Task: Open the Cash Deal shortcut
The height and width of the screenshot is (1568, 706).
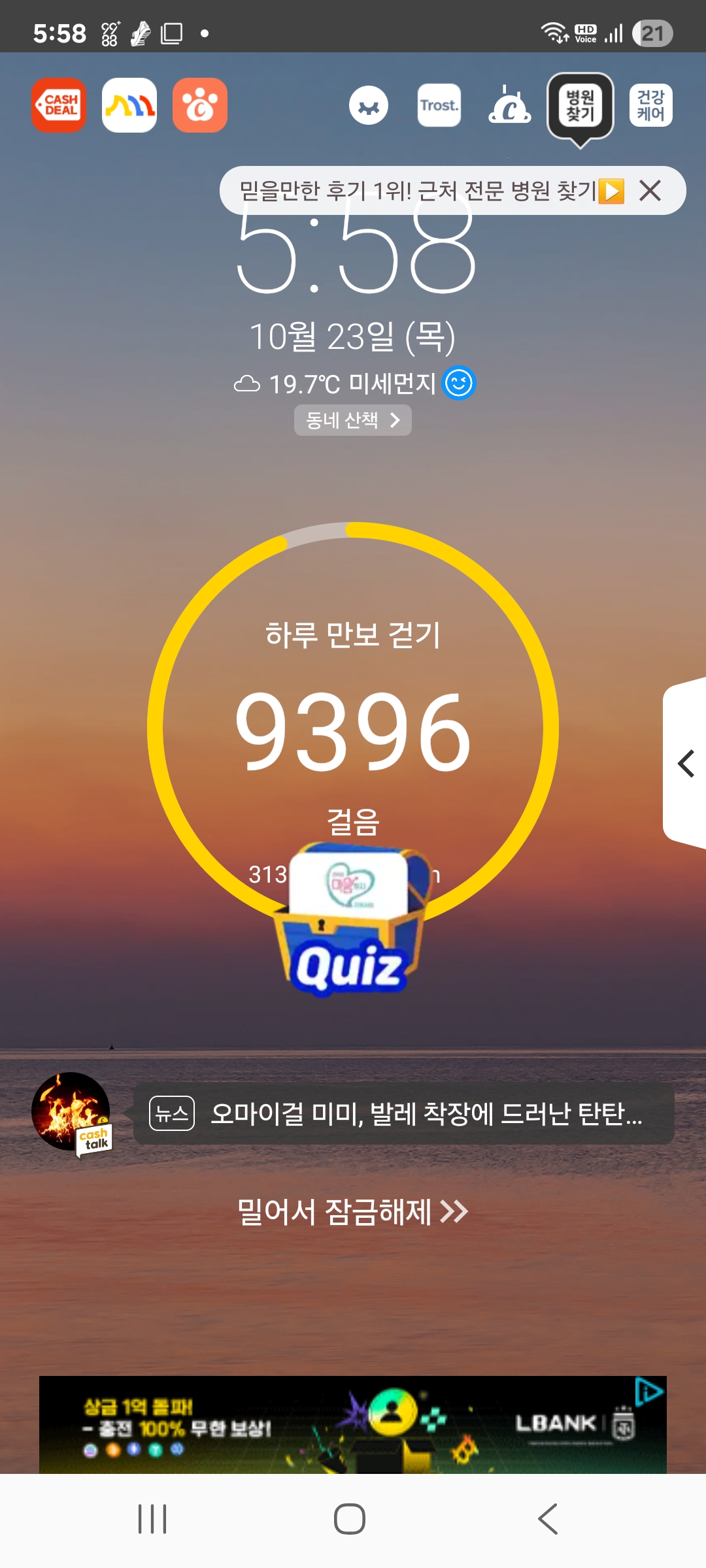Action: tap(59, 105)
